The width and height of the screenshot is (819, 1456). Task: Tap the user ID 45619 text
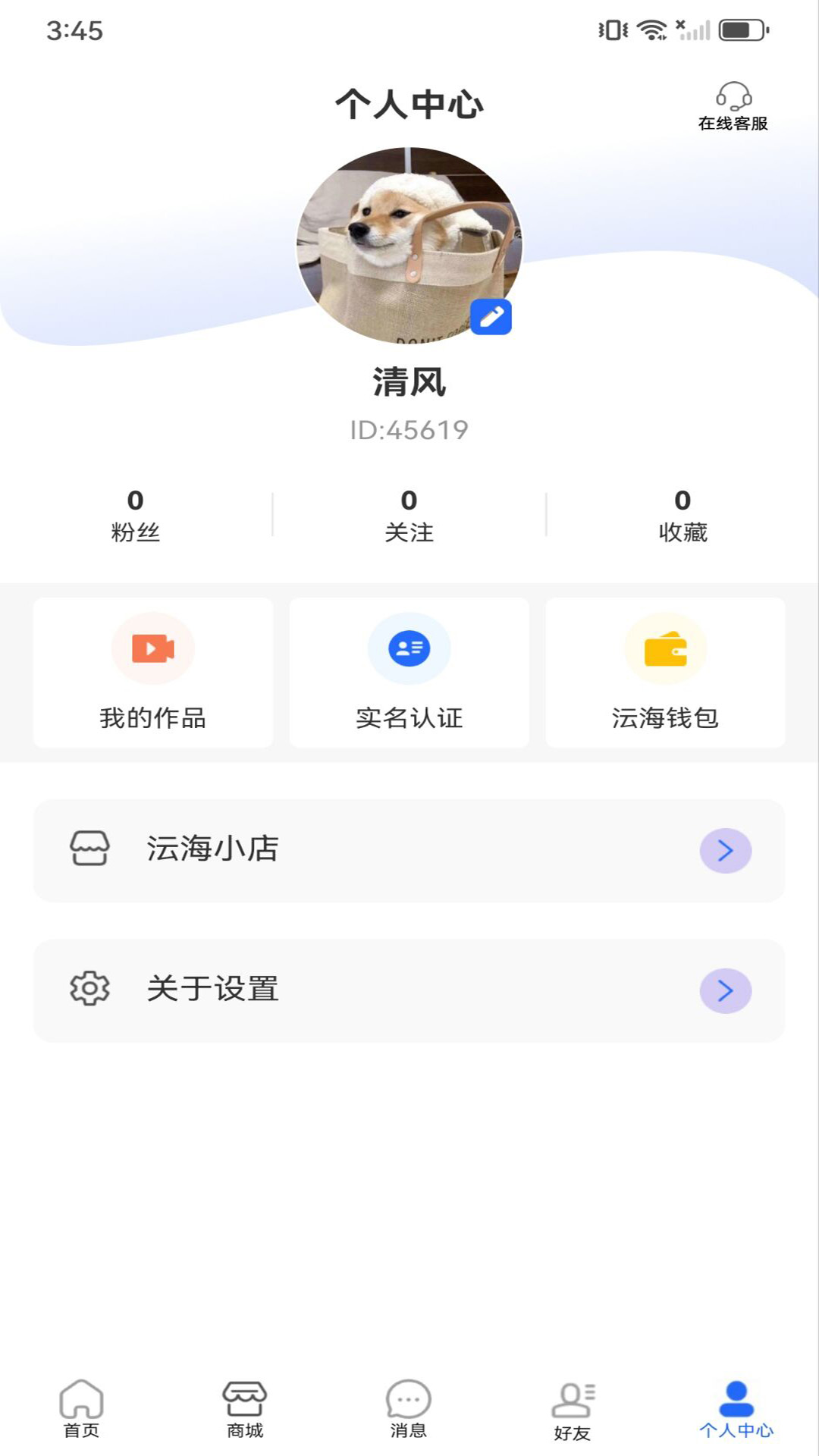pos(409,429)
